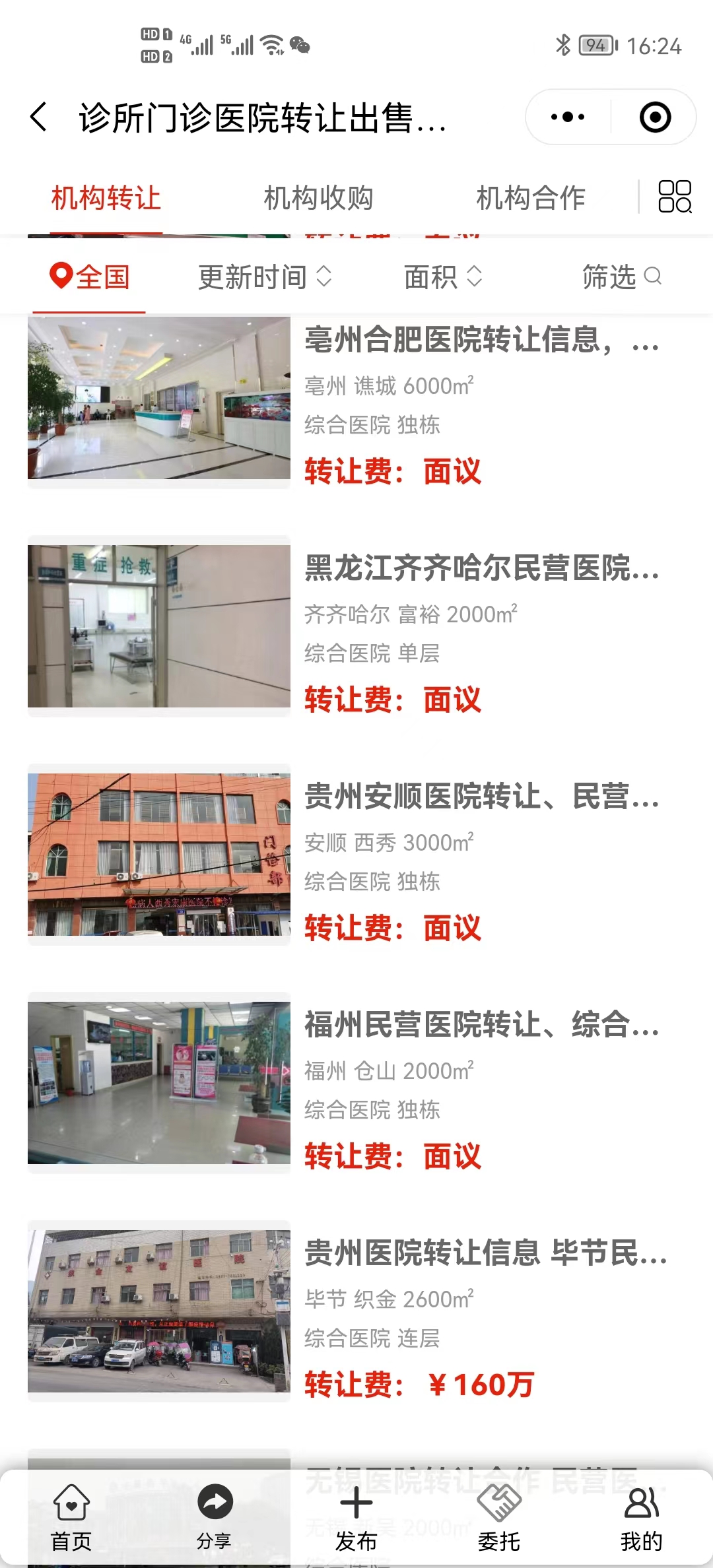Switch to the 机构收购 tab
713x1568 pixels.
pyautogui.click(x=319, y=198)
